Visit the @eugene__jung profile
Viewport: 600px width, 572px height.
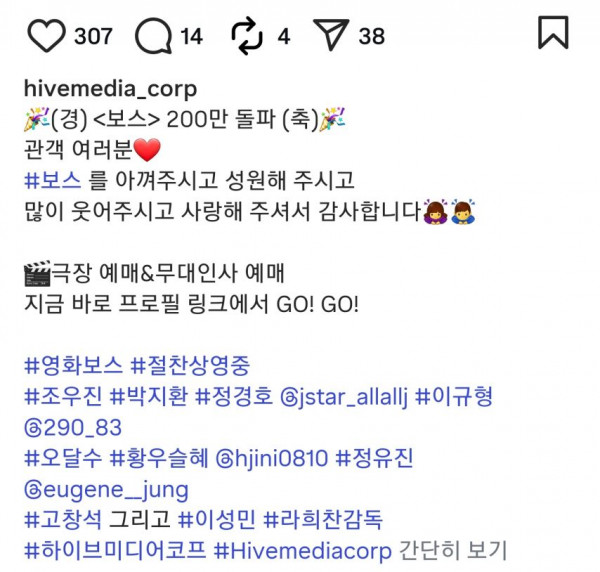[105, 489]
